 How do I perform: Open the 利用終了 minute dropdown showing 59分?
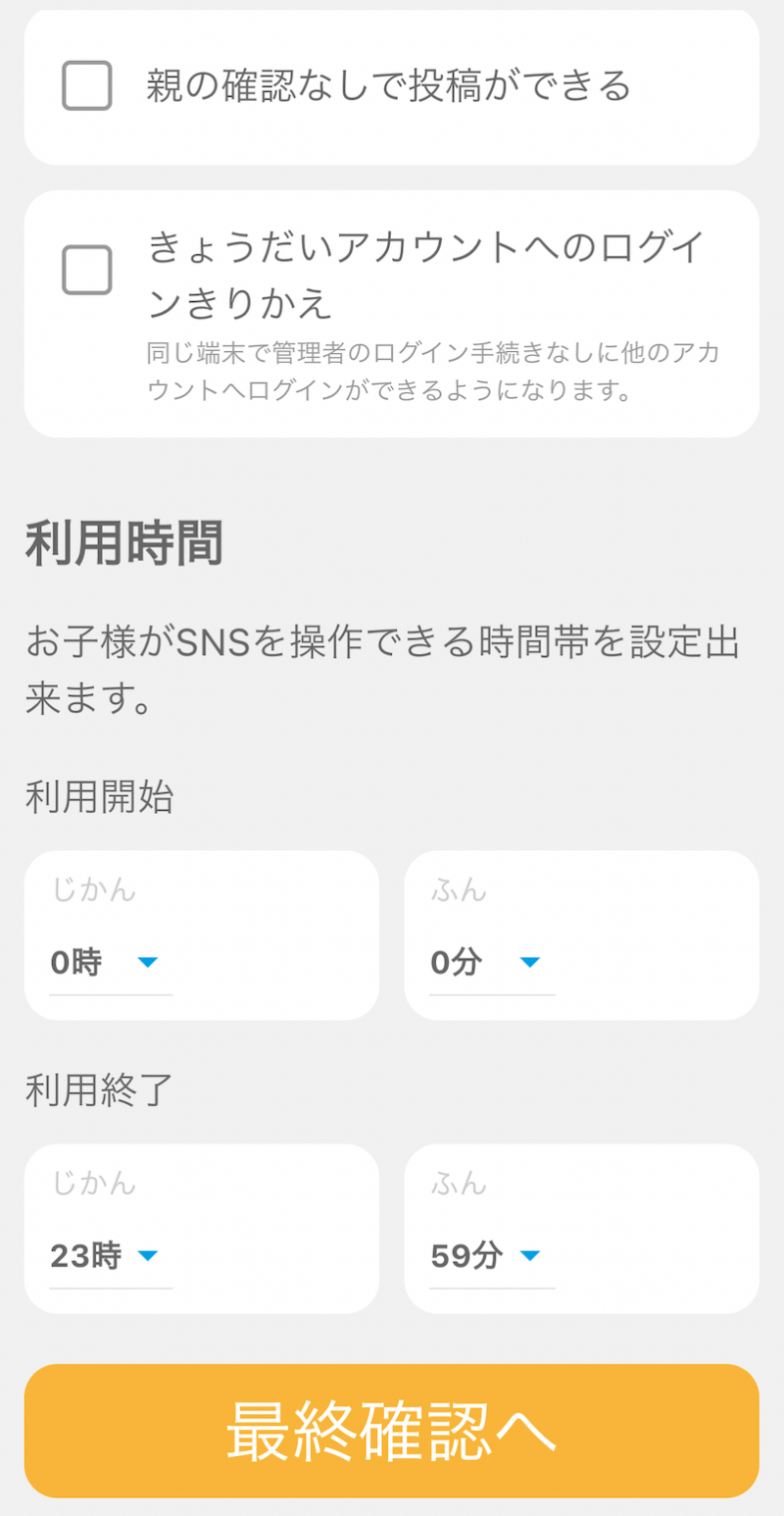[492, 1256]
